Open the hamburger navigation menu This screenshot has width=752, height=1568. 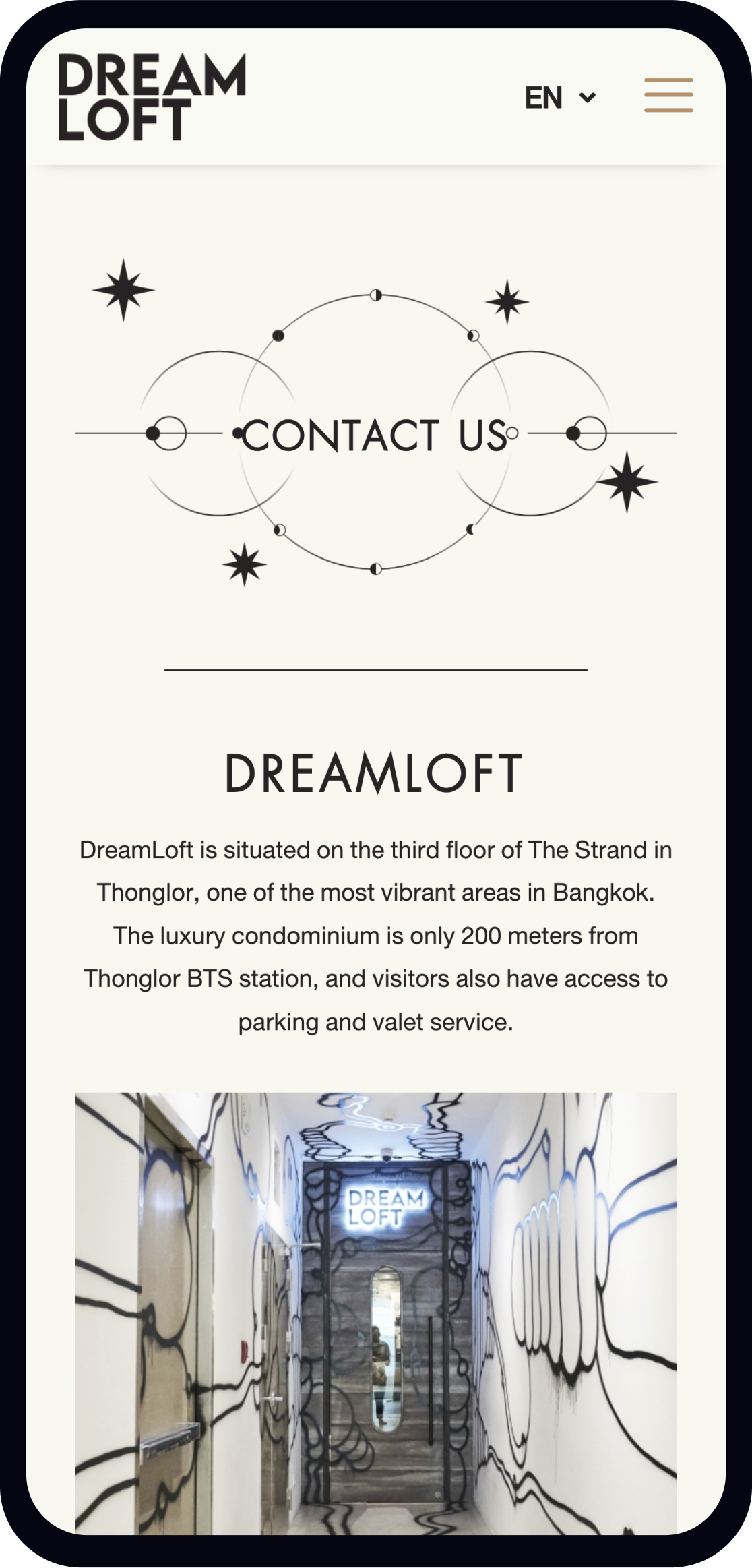click(x=668, y=95)
